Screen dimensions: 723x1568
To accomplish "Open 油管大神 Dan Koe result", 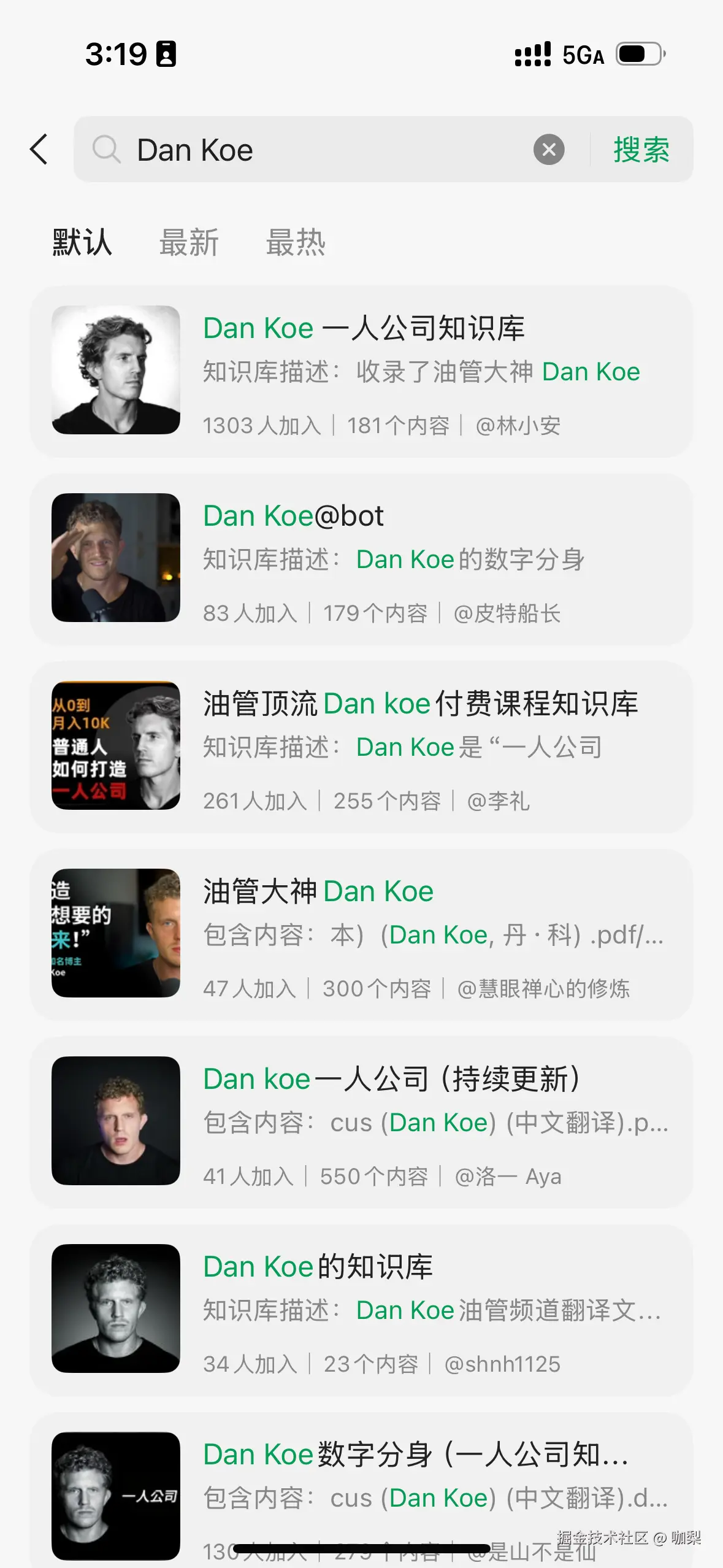I will tap(318, 891).
